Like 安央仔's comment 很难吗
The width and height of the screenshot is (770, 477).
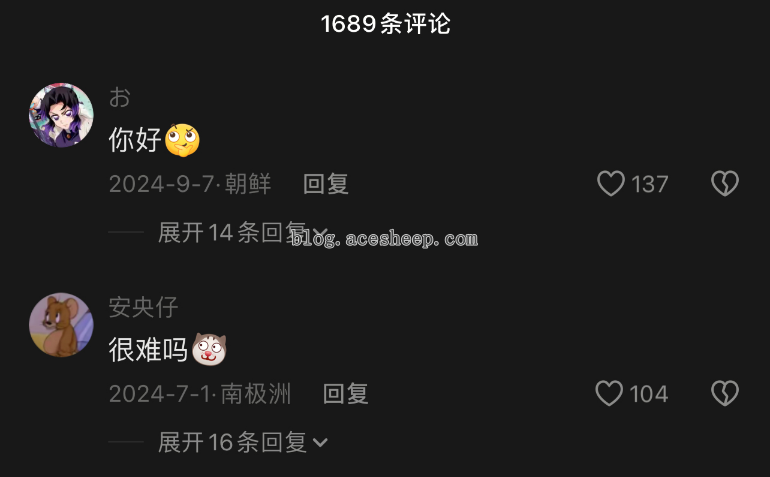(x=609, y=394)
